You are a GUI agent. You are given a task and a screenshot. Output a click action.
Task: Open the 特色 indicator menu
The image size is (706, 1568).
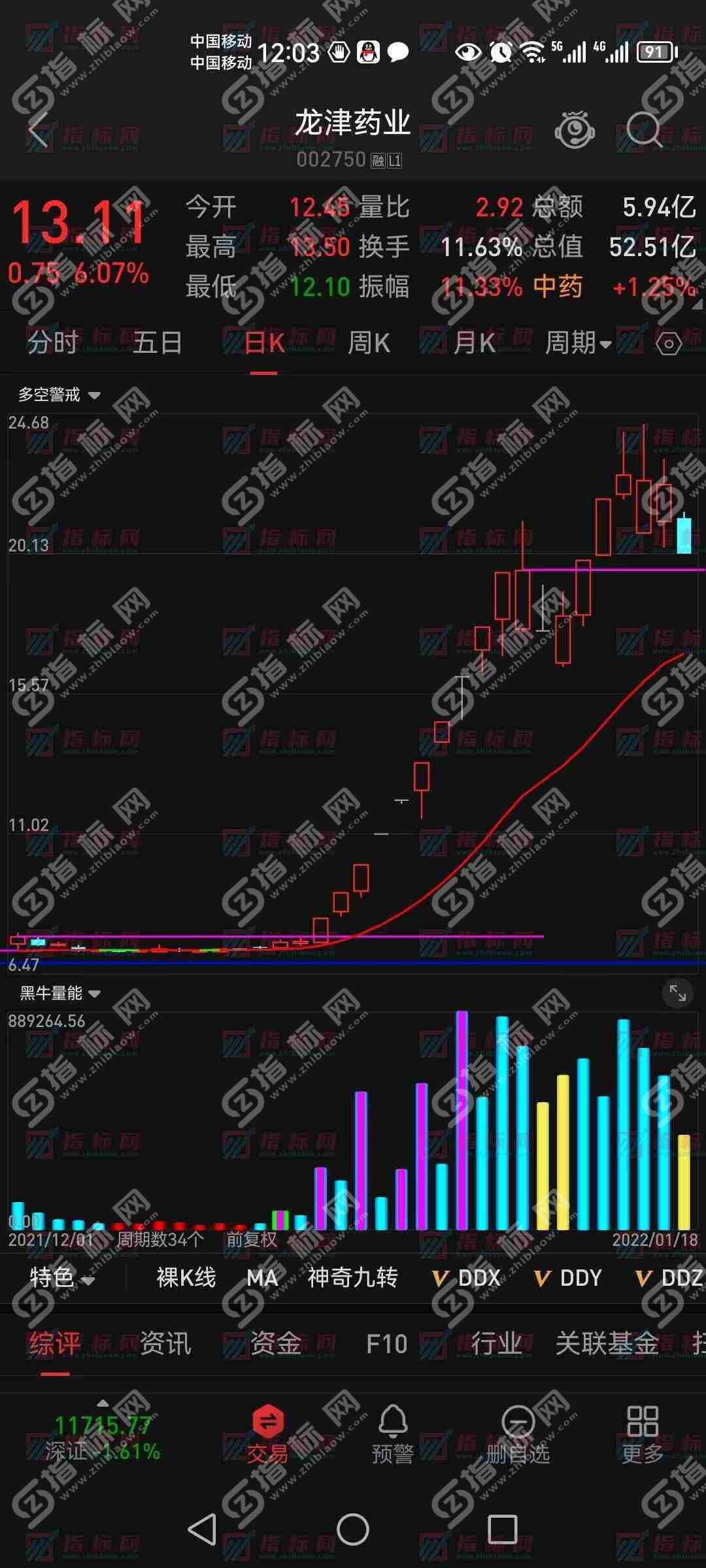coord(61,1277)
